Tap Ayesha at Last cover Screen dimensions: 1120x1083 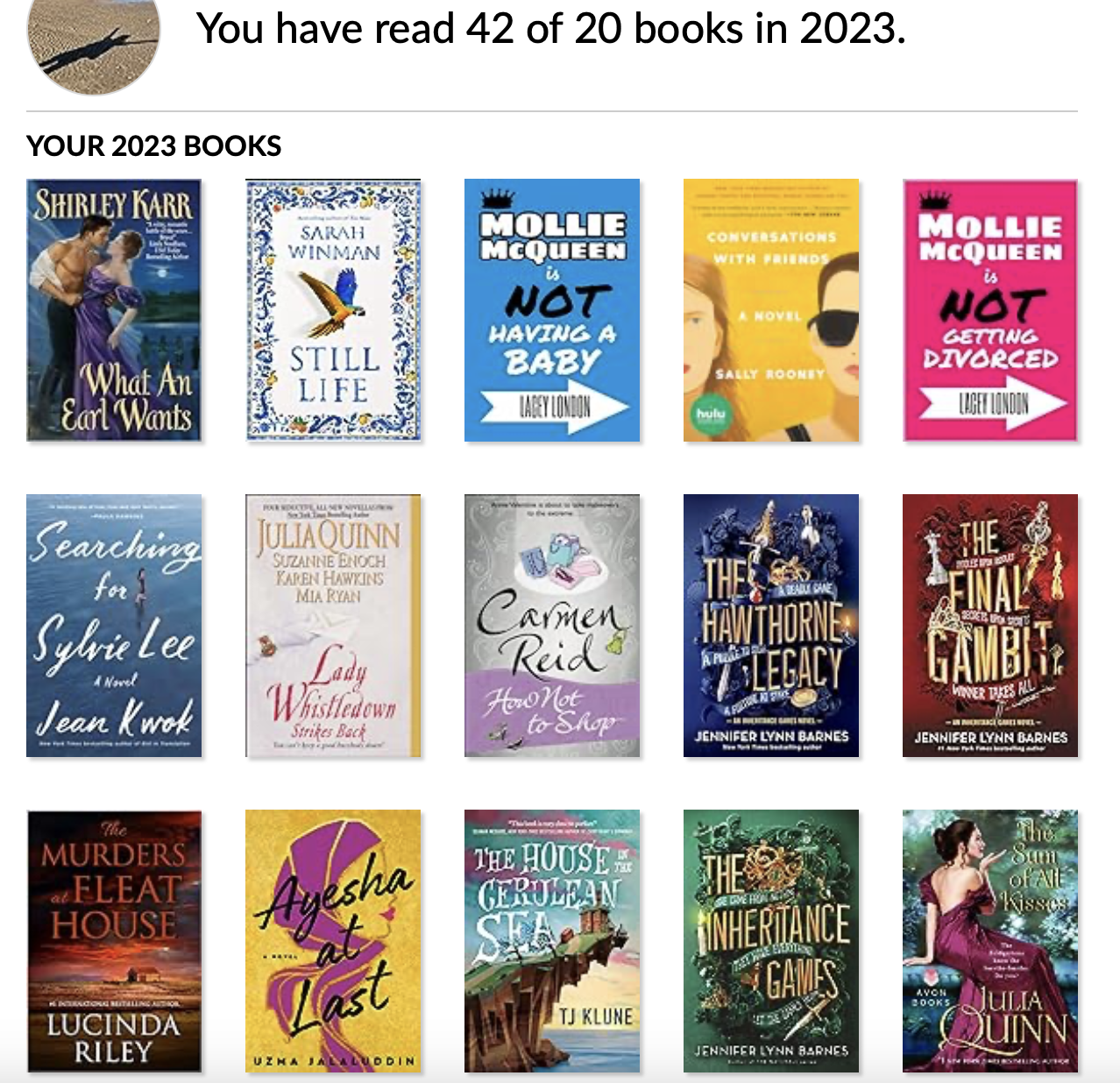tap(333, 941)
